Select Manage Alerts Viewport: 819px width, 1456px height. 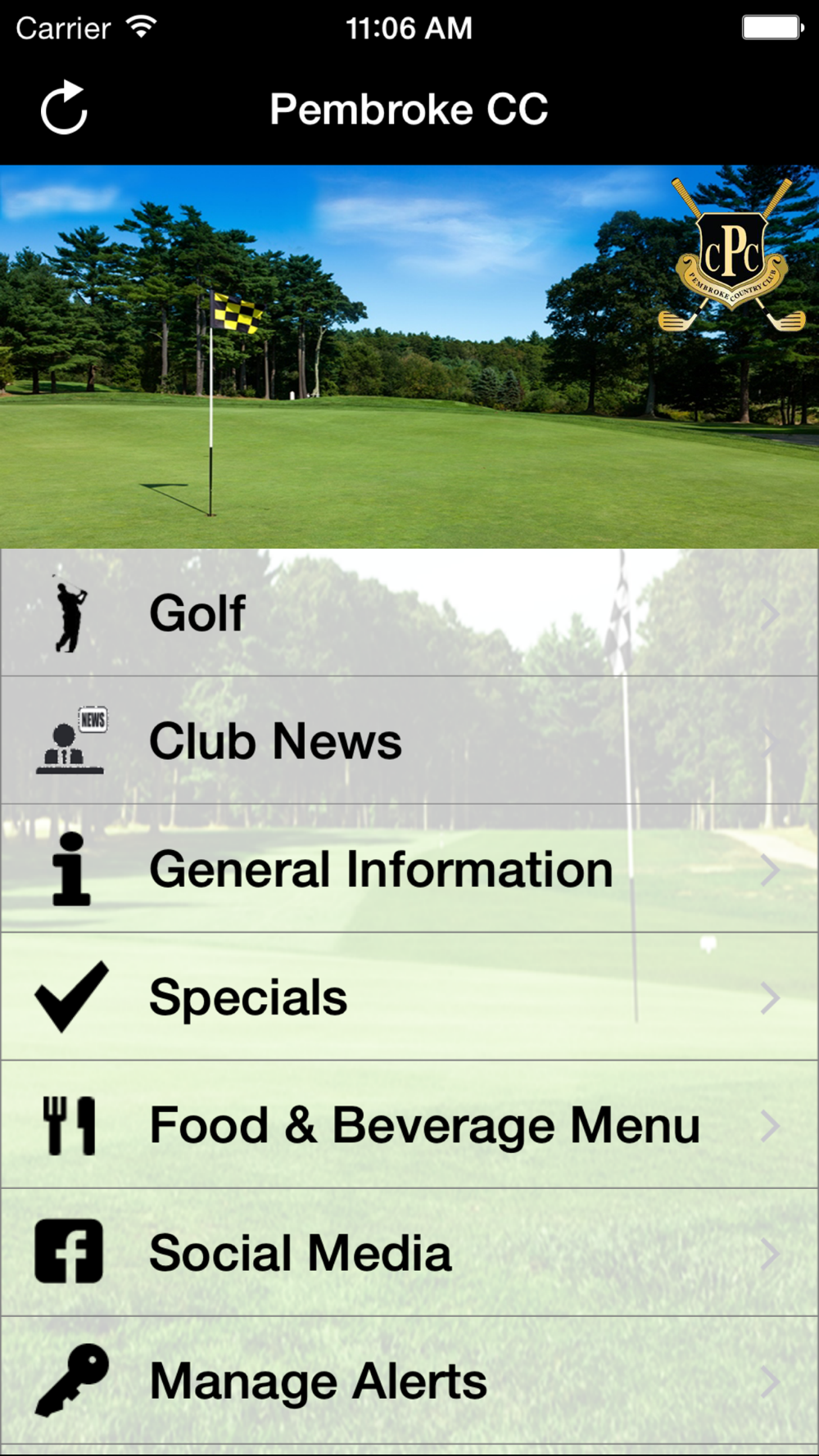409,1381
